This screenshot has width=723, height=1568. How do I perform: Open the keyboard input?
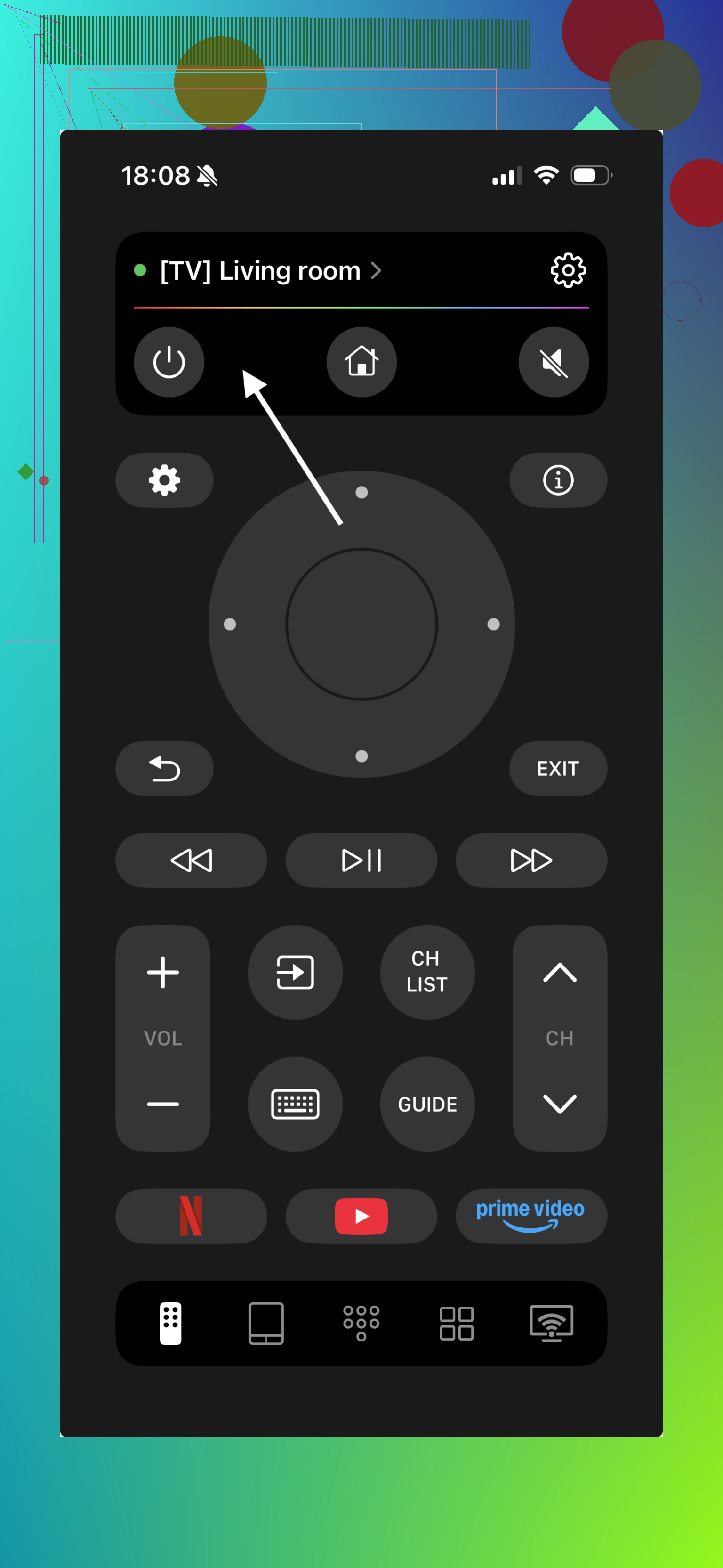(x=295, y=1104)
